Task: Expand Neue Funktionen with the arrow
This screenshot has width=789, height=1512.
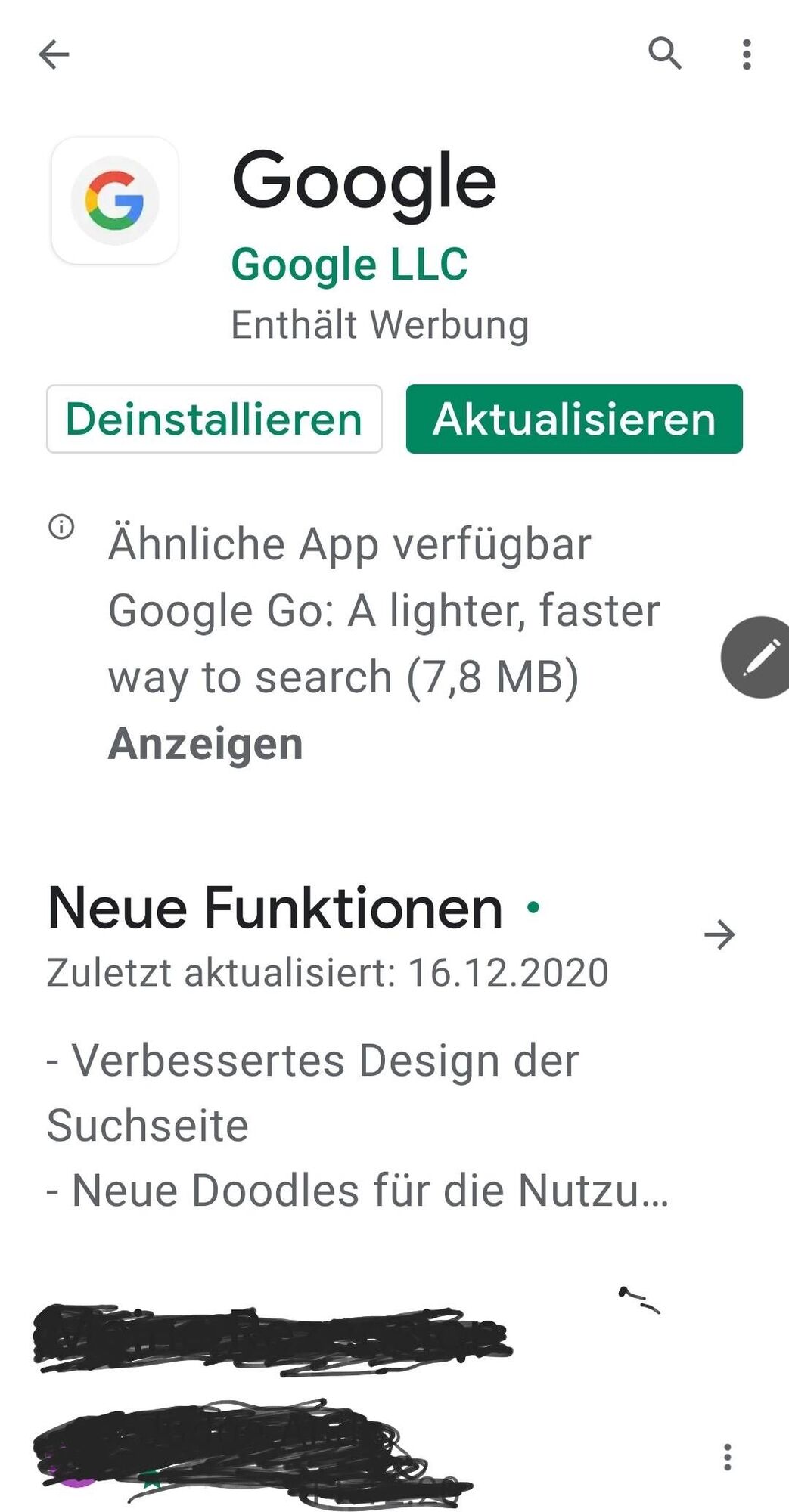Action: click(x=719, y=935)
